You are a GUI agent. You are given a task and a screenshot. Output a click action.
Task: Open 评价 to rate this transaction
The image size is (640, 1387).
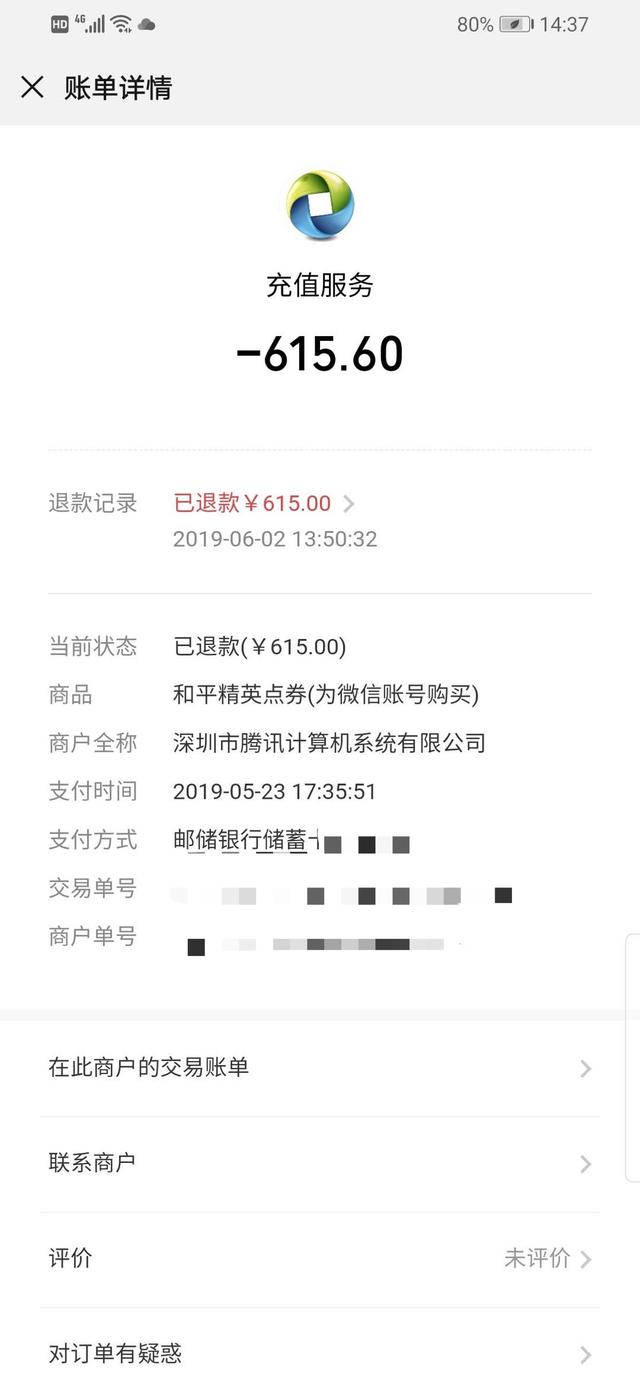click(x=320, y=1258)
